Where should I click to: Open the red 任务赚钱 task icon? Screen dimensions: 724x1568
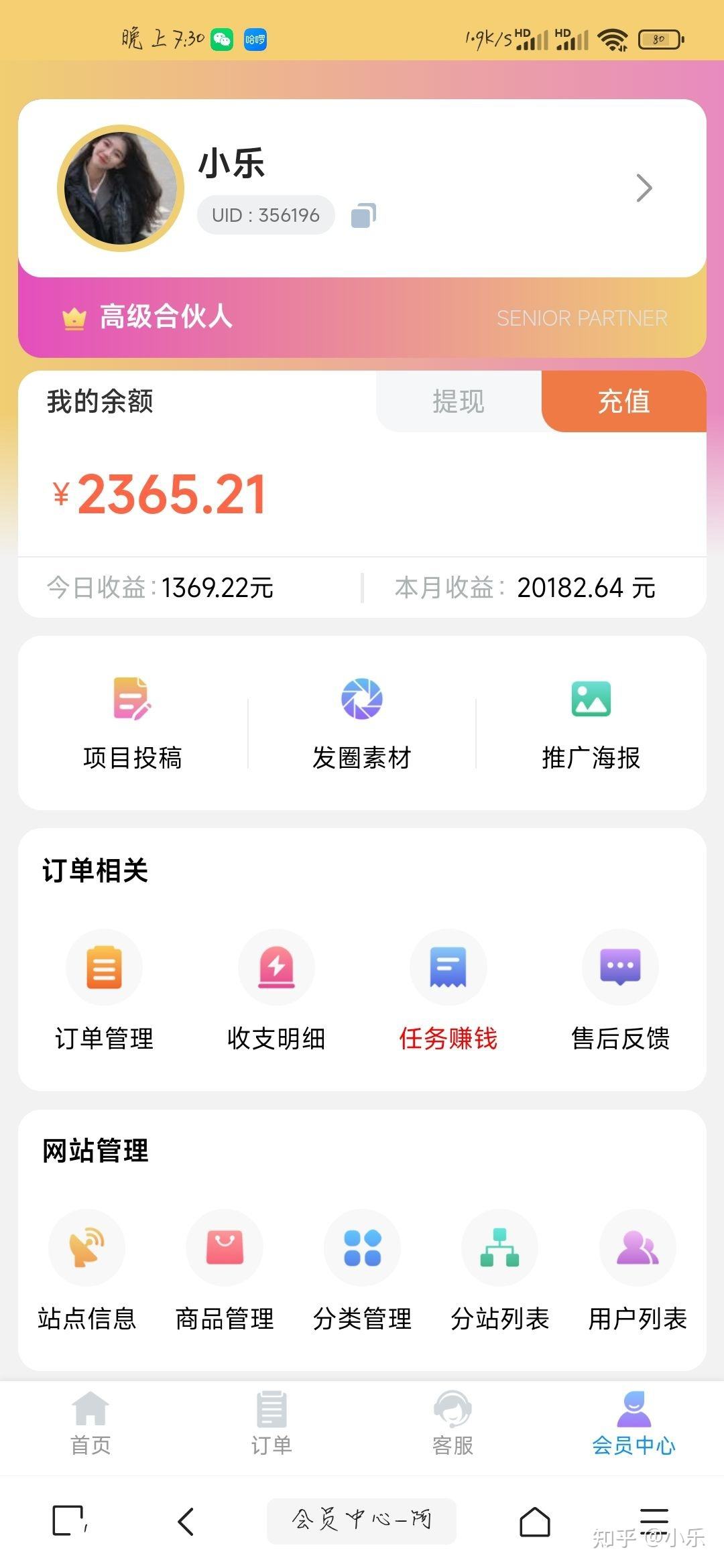point(448,967)
